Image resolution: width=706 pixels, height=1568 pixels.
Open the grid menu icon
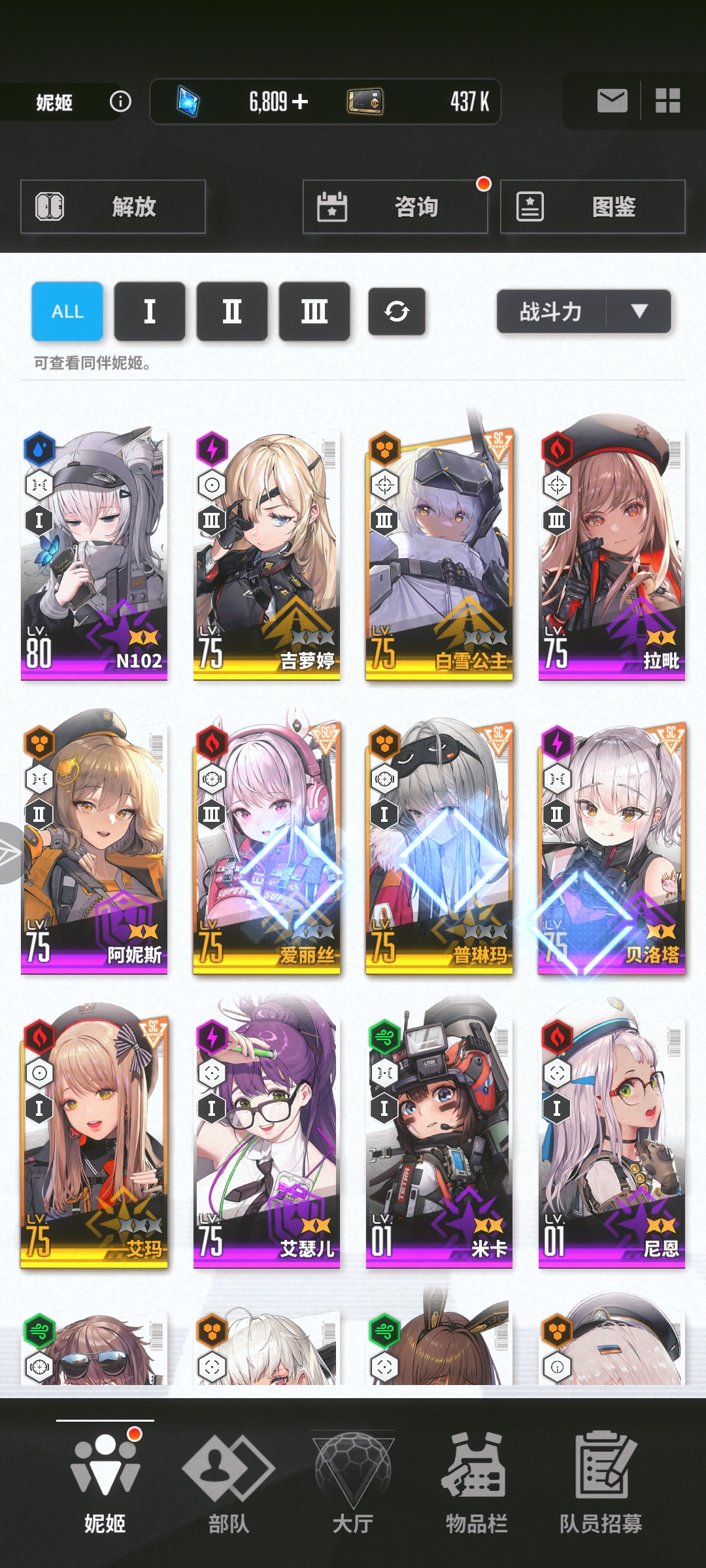pos(667,101)
